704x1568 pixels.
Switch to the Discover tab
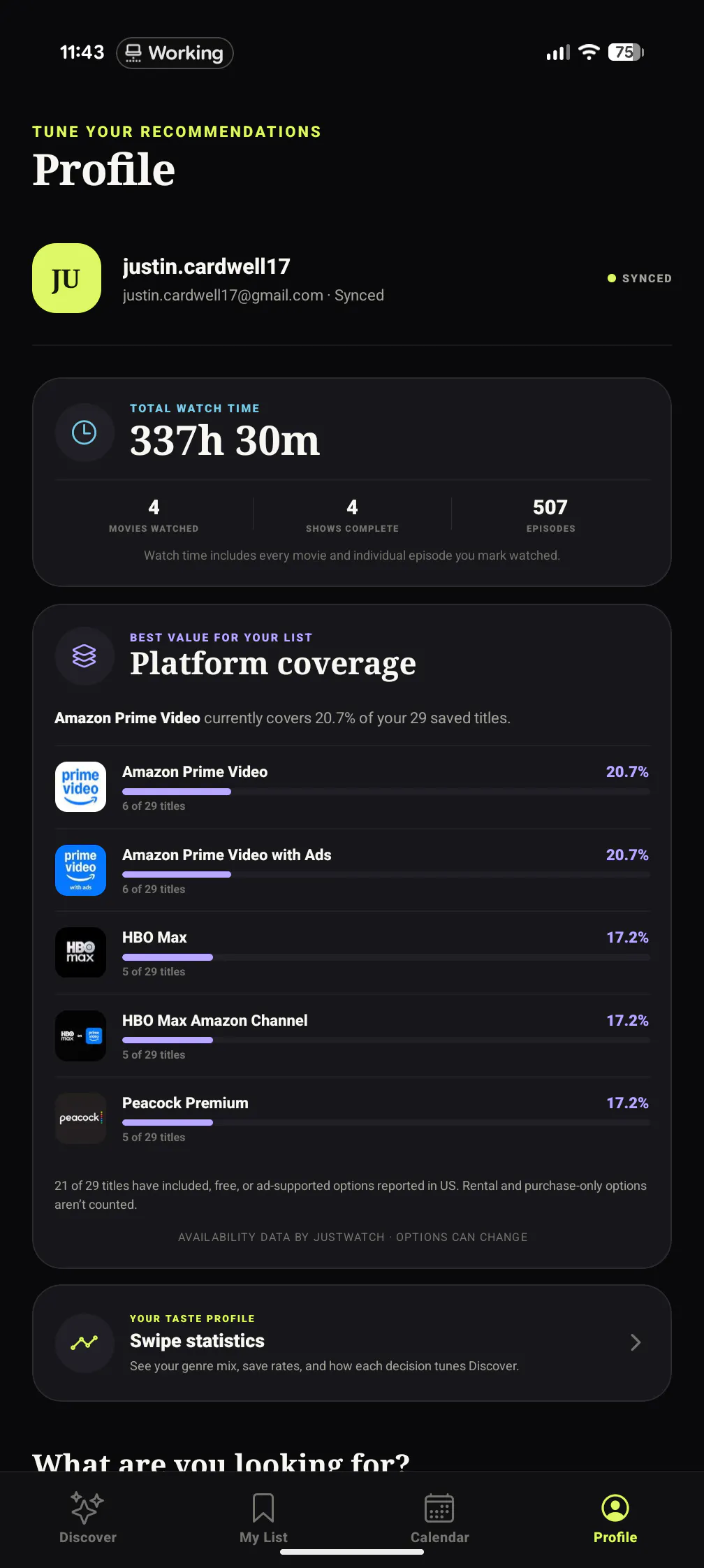(88, 1517)
